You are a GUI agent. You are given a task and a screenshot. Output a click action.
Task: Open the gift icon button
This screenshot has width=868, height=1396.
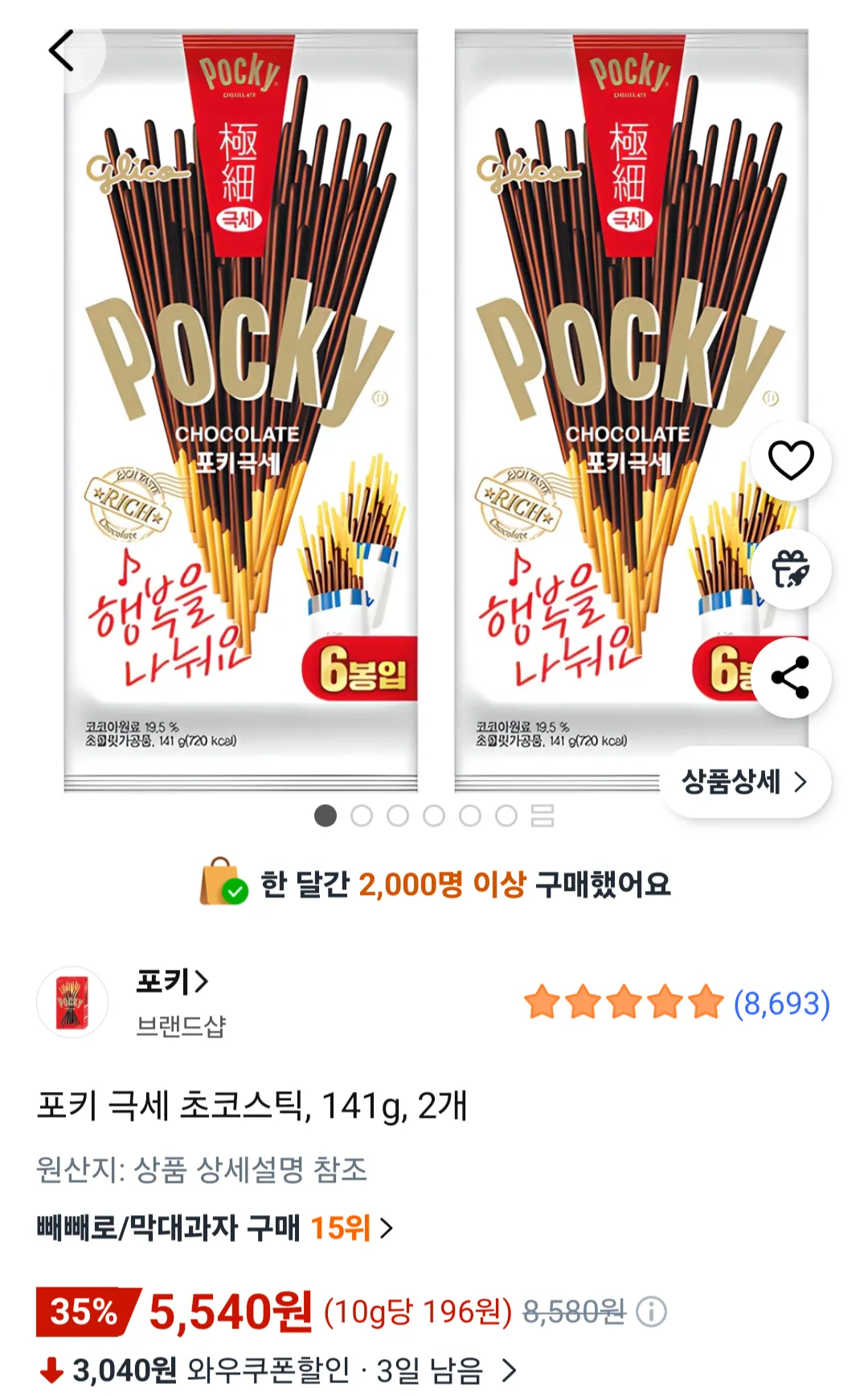[791, 569]
